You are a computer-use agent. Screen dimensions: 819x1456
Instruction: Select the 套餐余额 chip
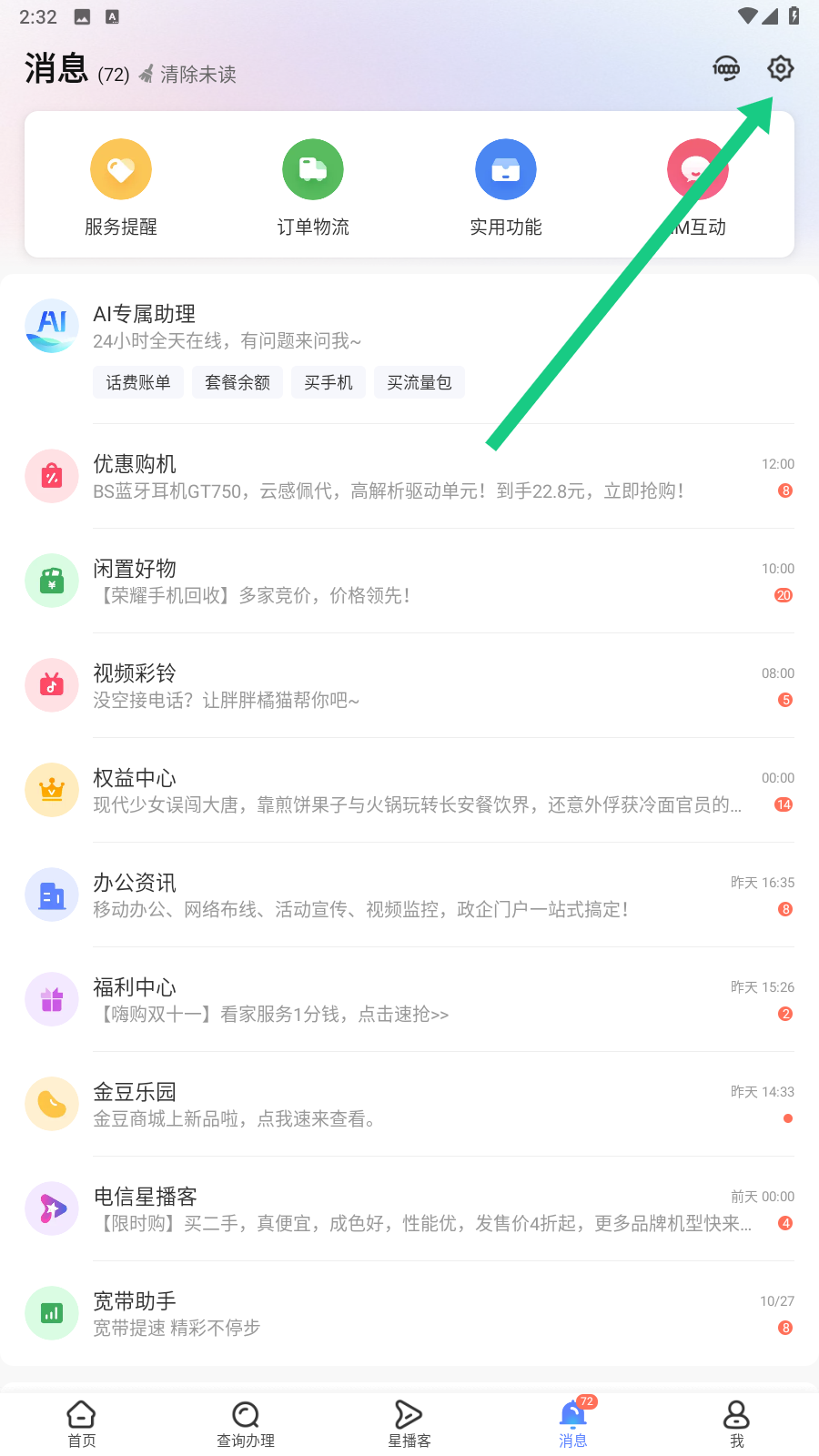[238, 383]
